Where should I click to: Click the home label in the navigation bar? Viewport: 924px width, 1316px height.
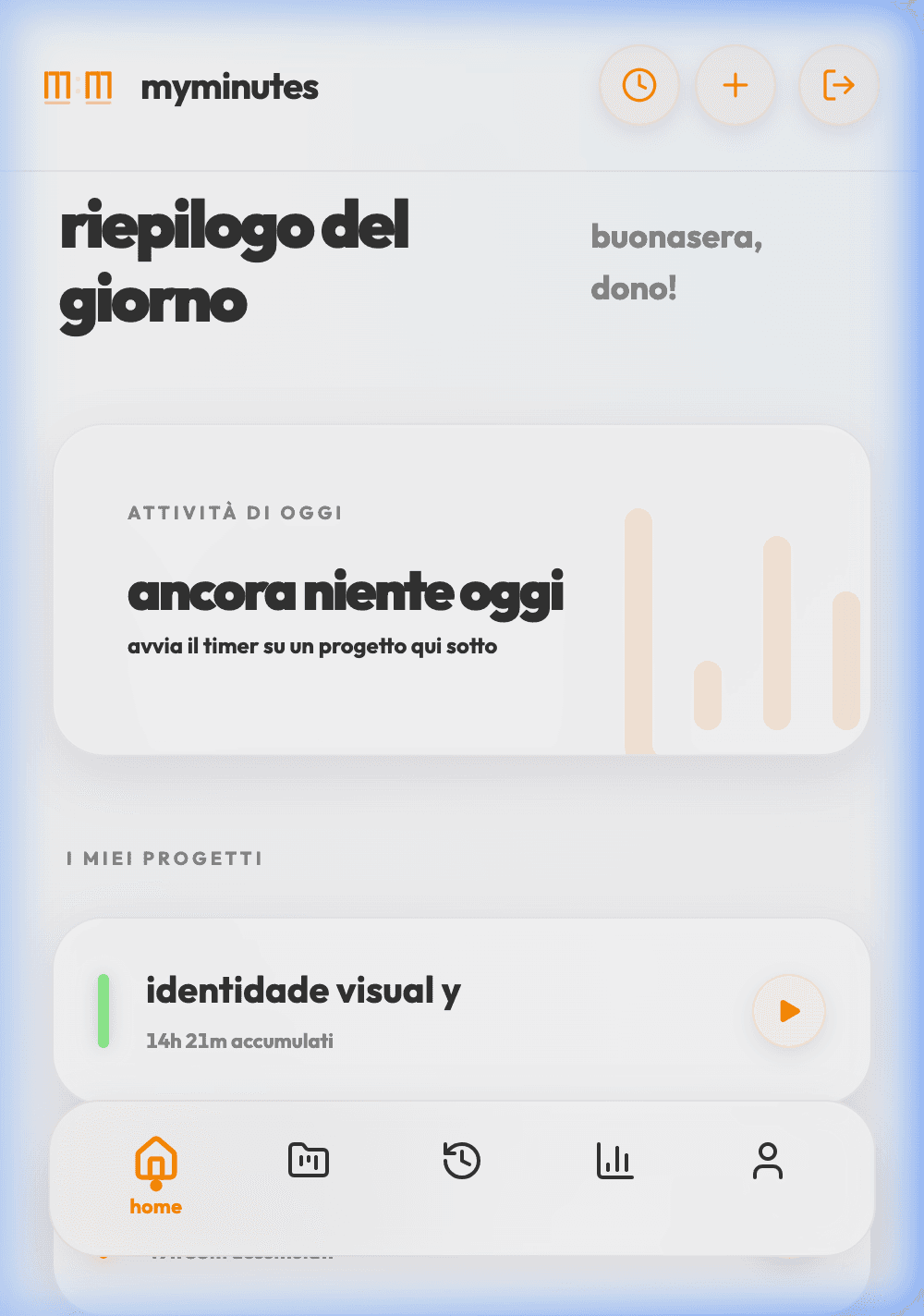(155, 1206)
